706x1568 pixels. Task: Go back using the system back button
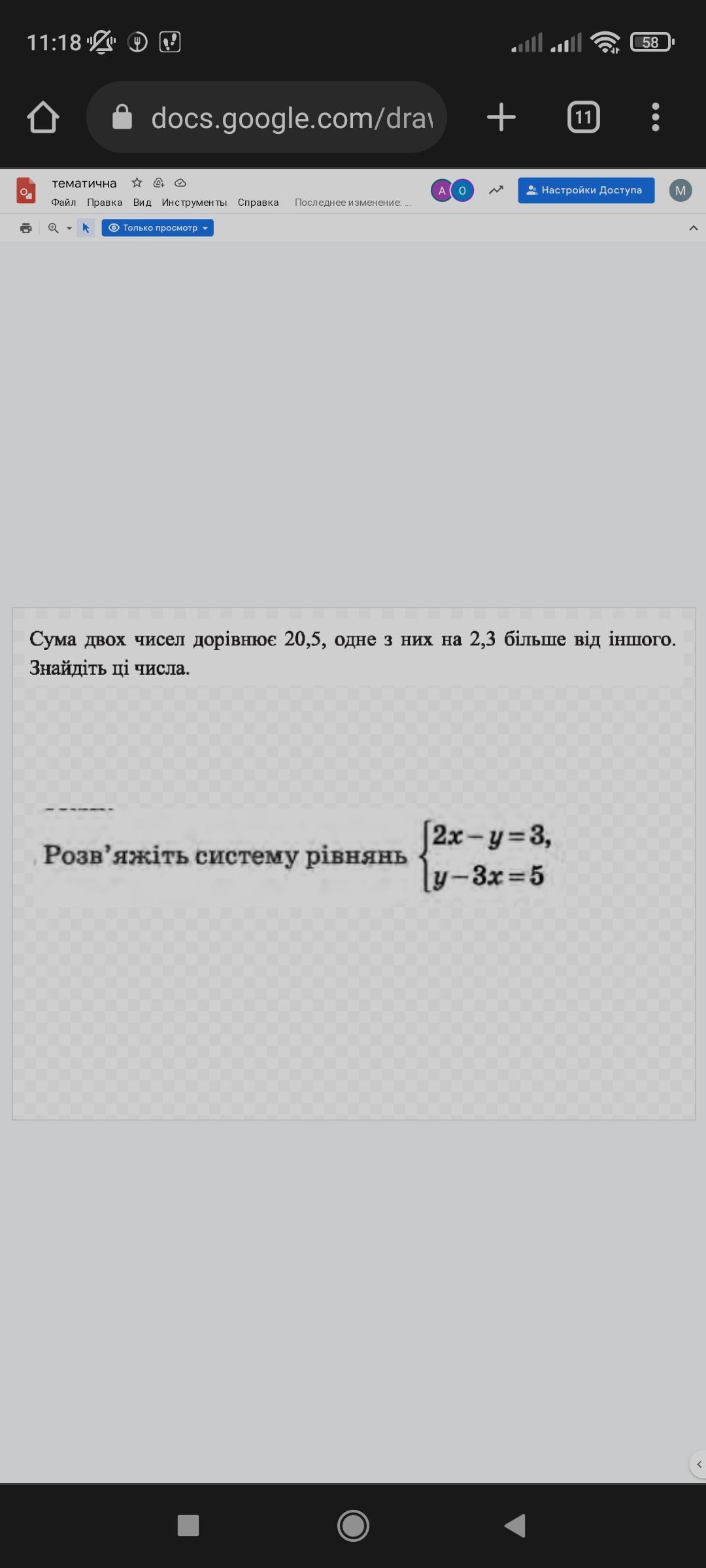tap(515, 1526)
